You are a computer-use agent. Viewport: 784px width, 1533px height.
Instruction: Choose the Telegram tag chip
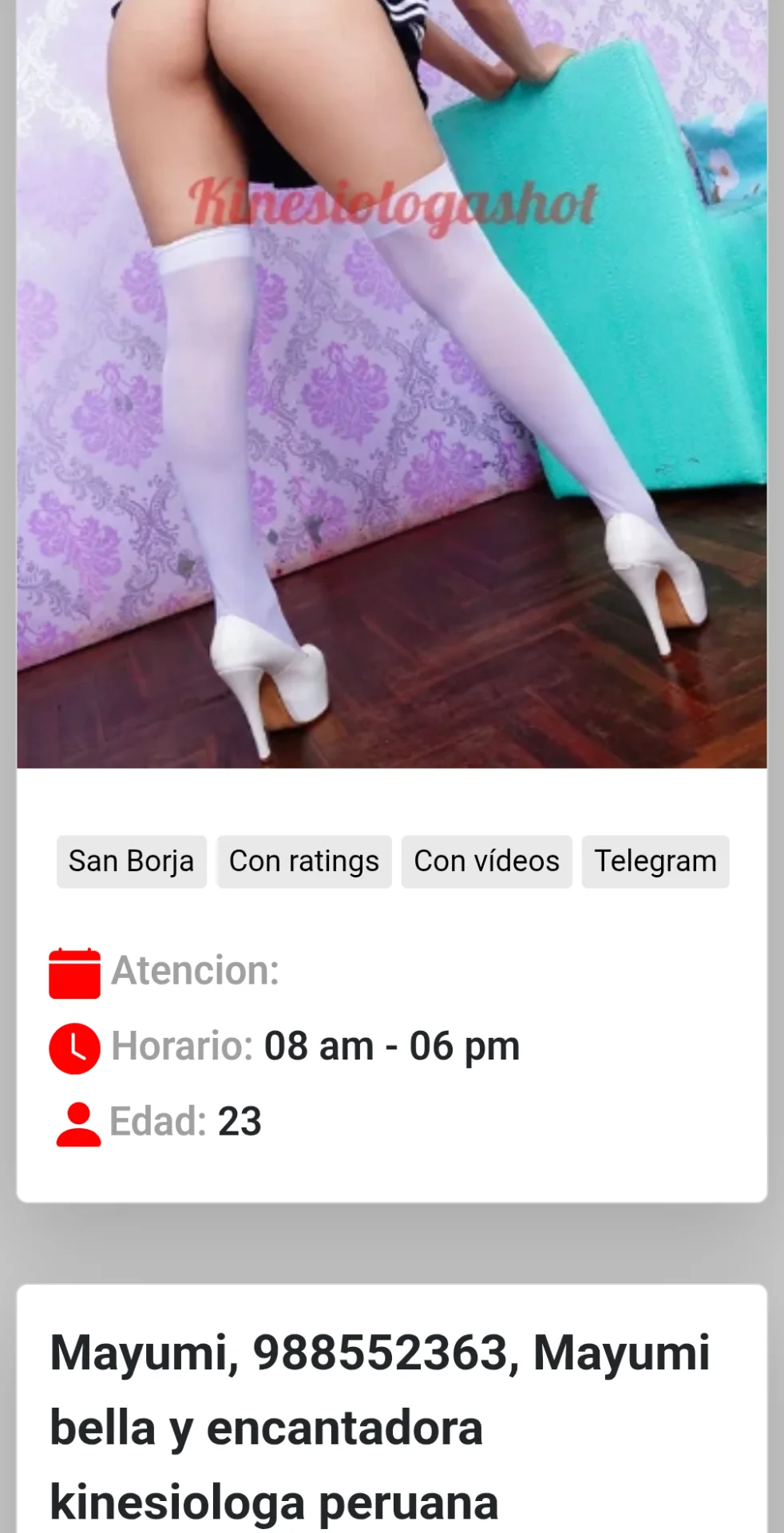click(655, 862)
